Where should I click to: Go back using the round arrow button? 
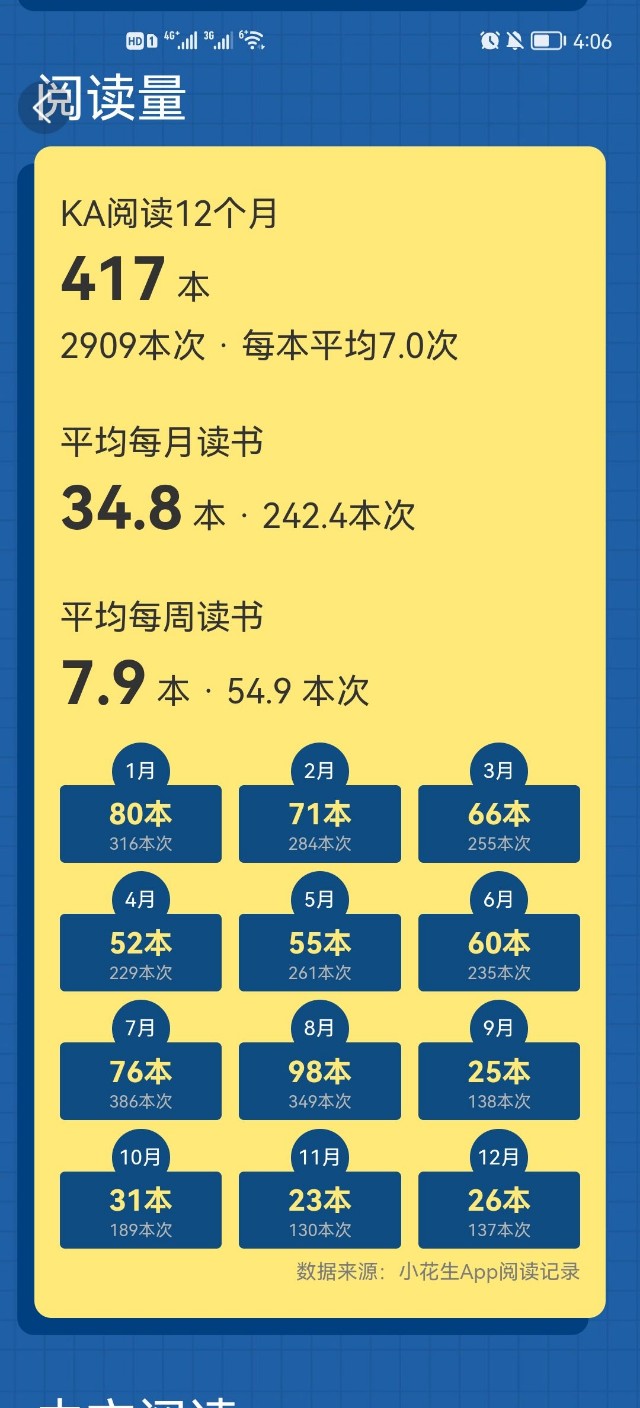click(x=44, y=109)
